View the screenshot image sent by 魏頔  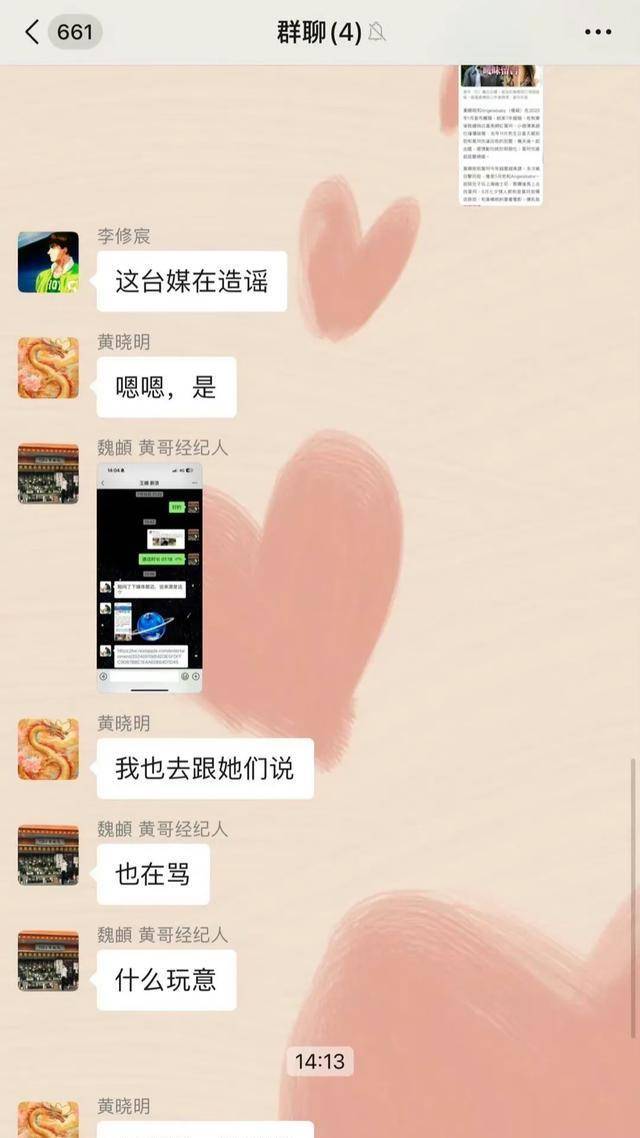(x=149, y=577)
